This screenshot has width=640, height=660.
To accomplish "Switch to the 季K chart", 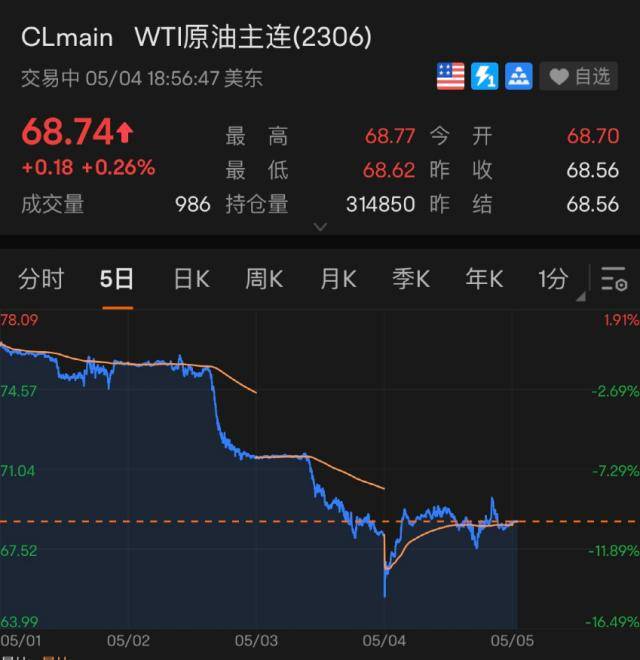I will pos(411,279).
